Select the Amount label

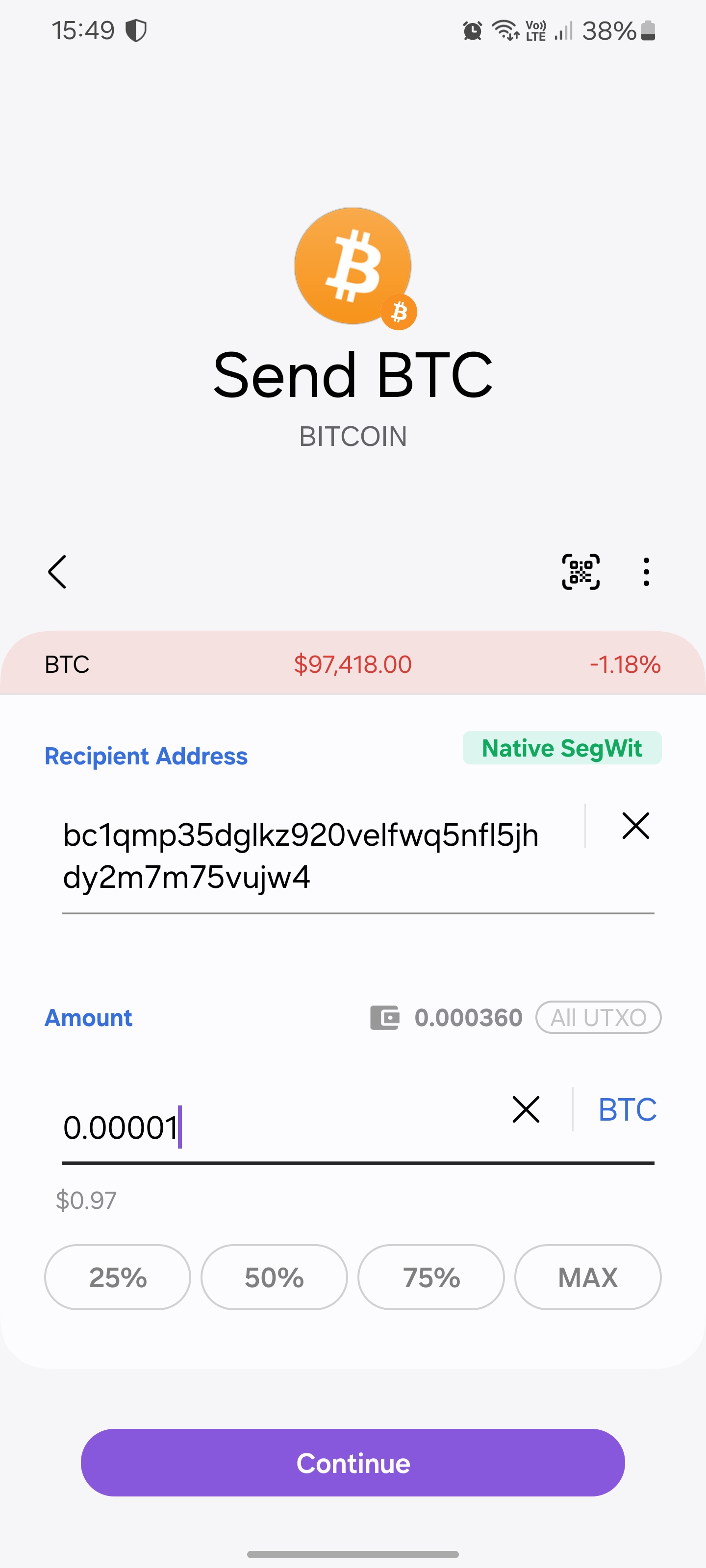(x=88, y=1017)
